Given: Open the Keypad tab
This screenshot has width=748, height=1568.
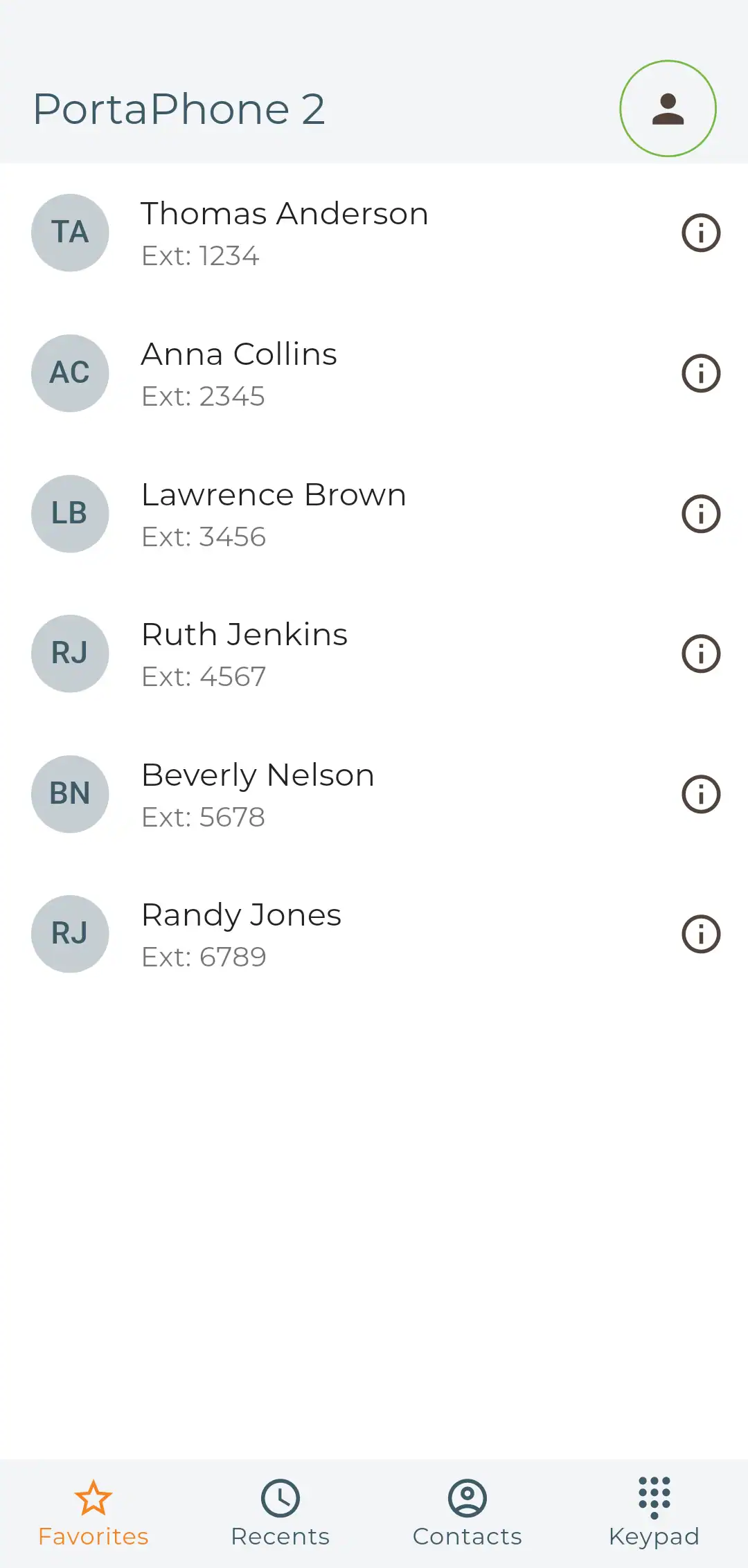Looking at the screenshot, I should point(654,1513).
